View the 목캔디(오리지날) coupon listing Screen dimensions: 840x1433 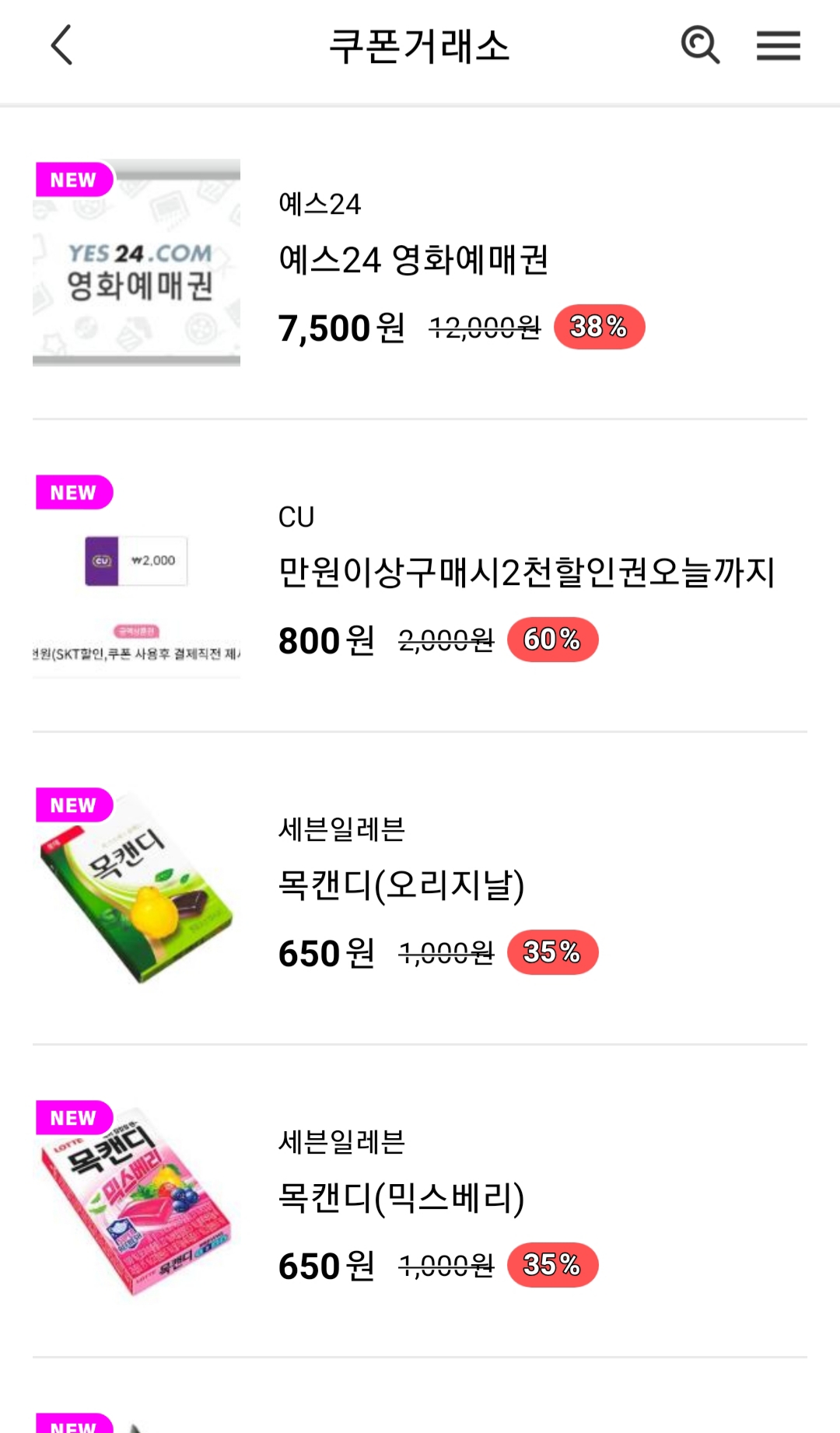[x=420, y=888]
